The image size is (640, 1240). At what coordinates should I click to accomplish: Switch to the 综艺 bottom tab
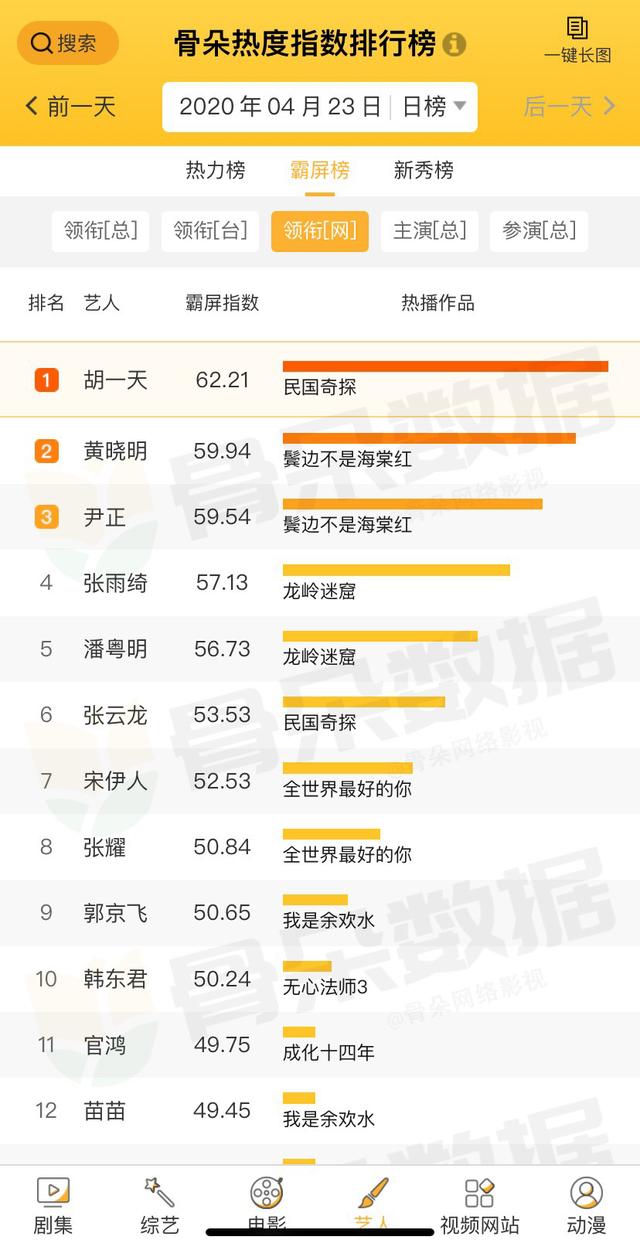pyautogui.click(x=160, y=1205)
